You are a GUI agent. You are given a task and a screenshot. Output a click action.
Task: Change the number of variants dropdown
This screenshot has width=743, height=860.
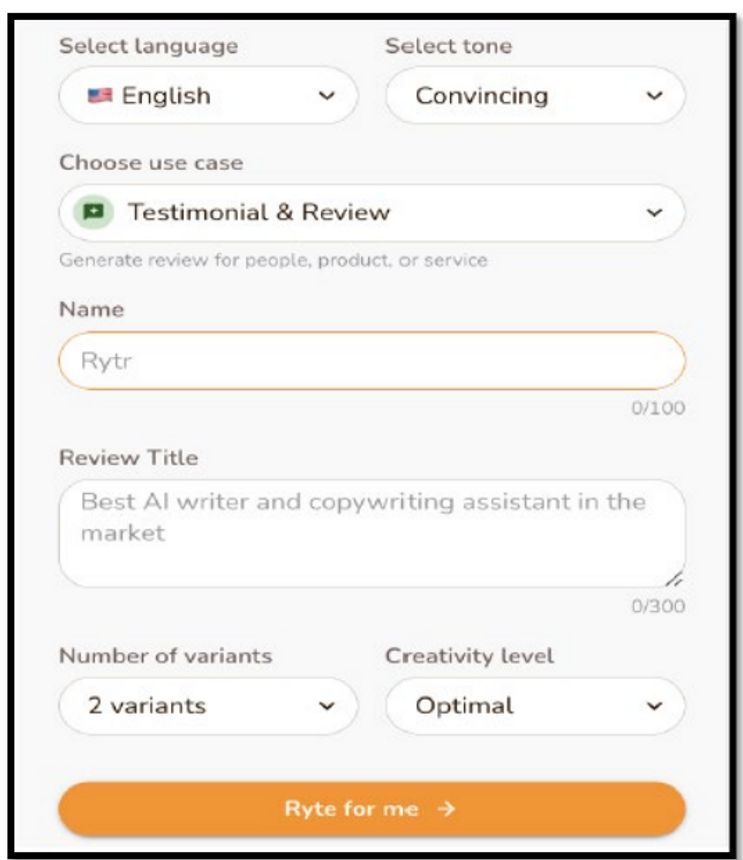(207, 706)
